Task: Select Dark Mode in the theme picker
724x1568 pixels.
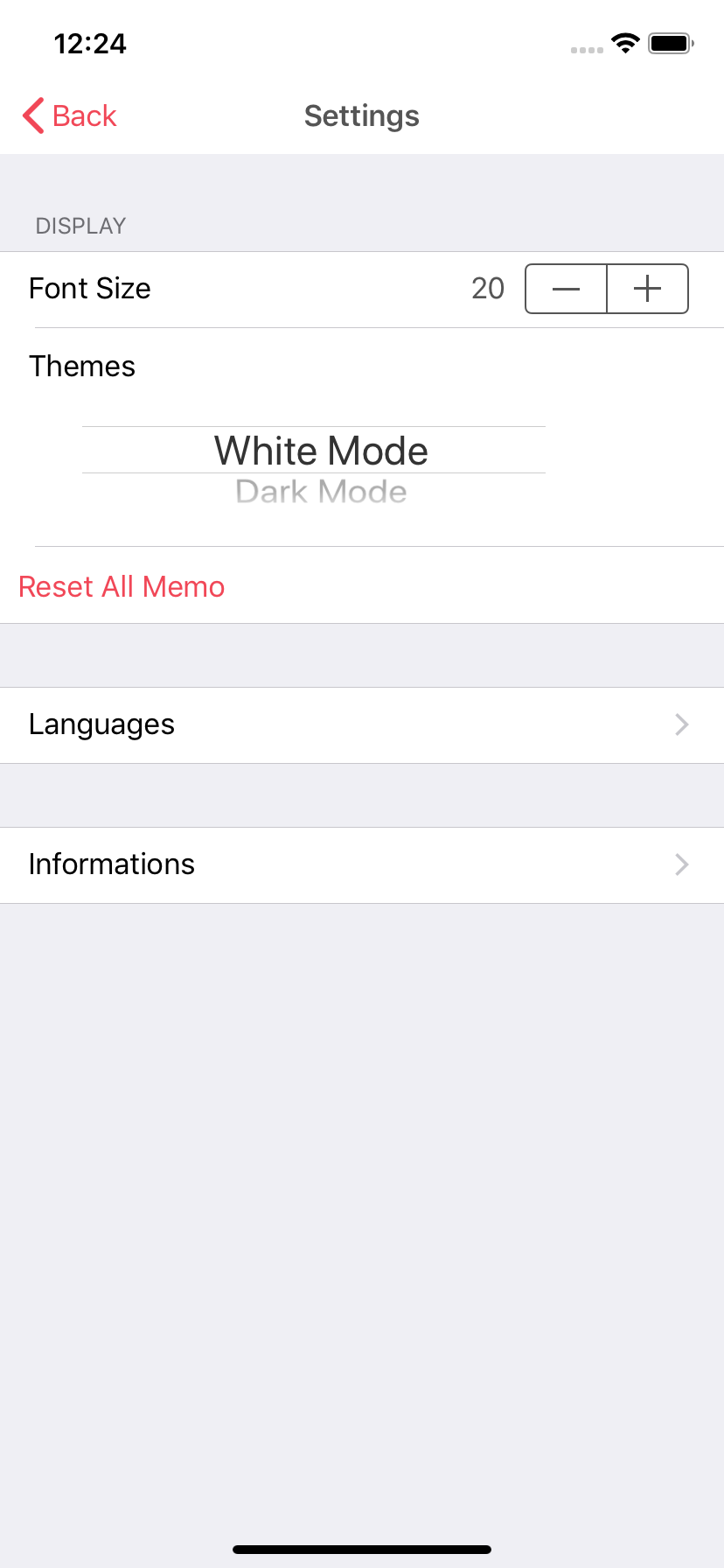Action: point(321,493)
